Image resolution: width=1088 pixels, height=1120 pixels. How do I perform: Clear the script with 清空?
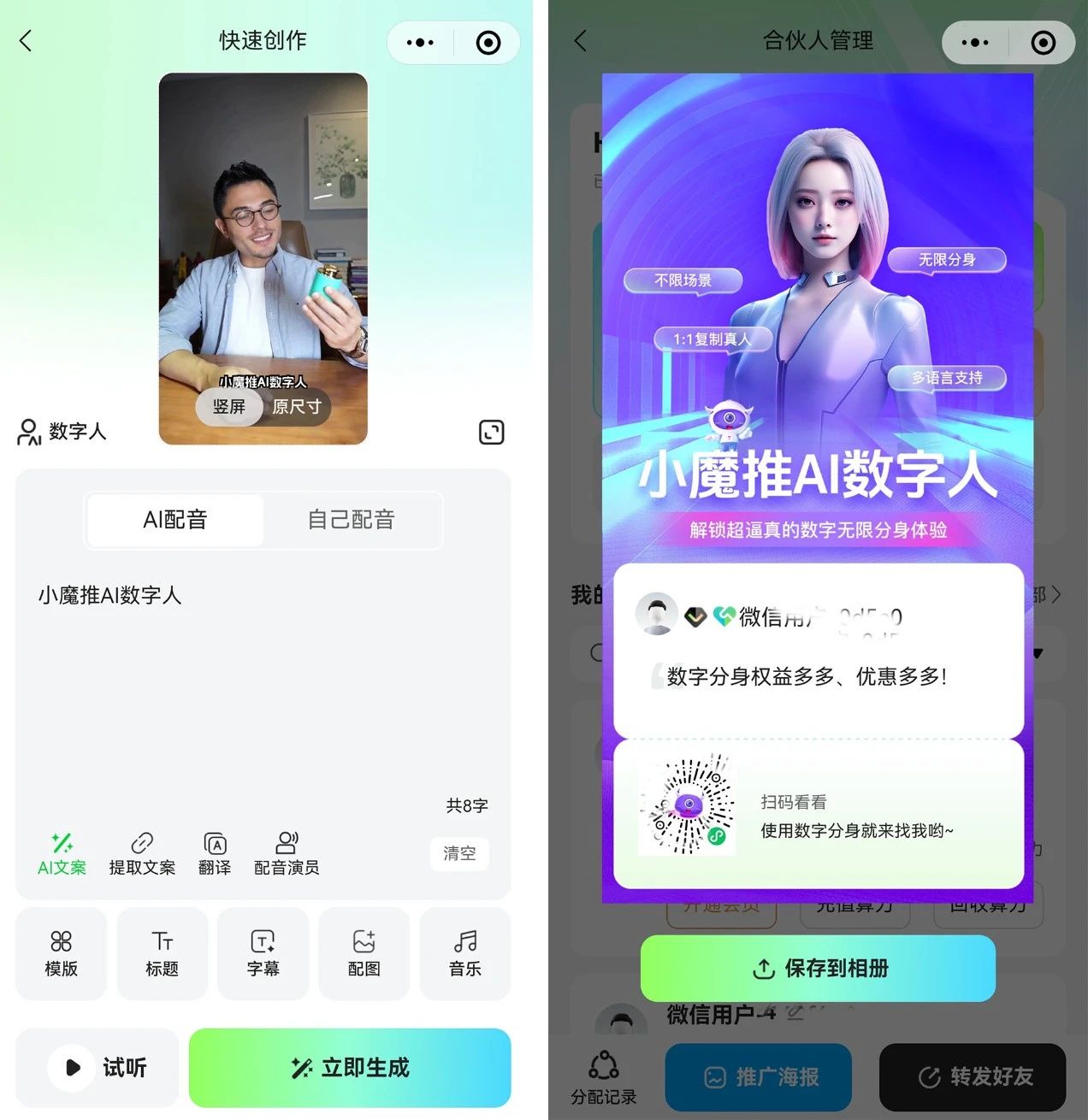coord(459,853)
